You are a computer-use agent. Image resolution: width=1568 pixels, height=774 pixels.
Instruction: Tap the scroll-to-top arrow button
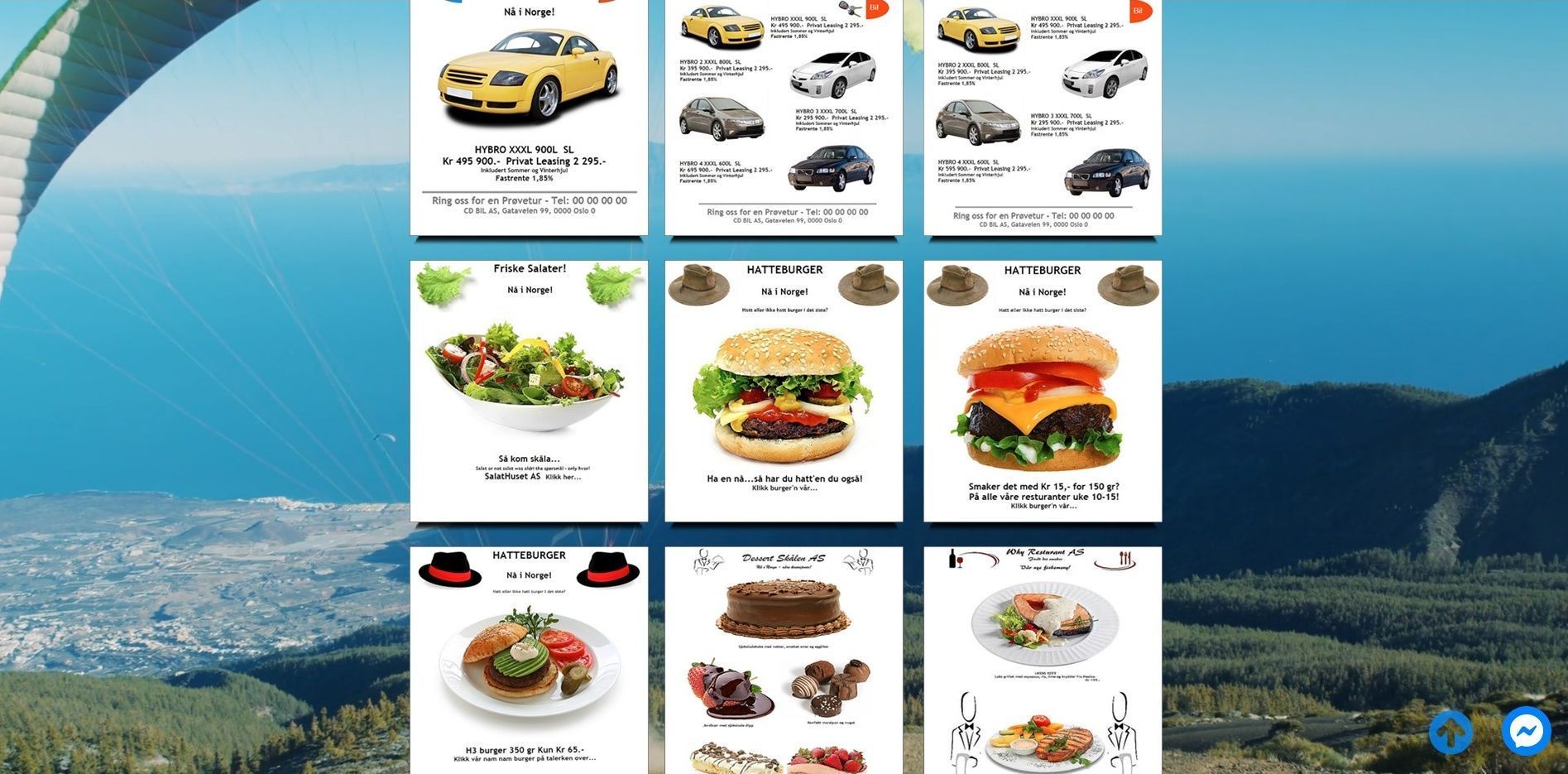pos(1451,732)
